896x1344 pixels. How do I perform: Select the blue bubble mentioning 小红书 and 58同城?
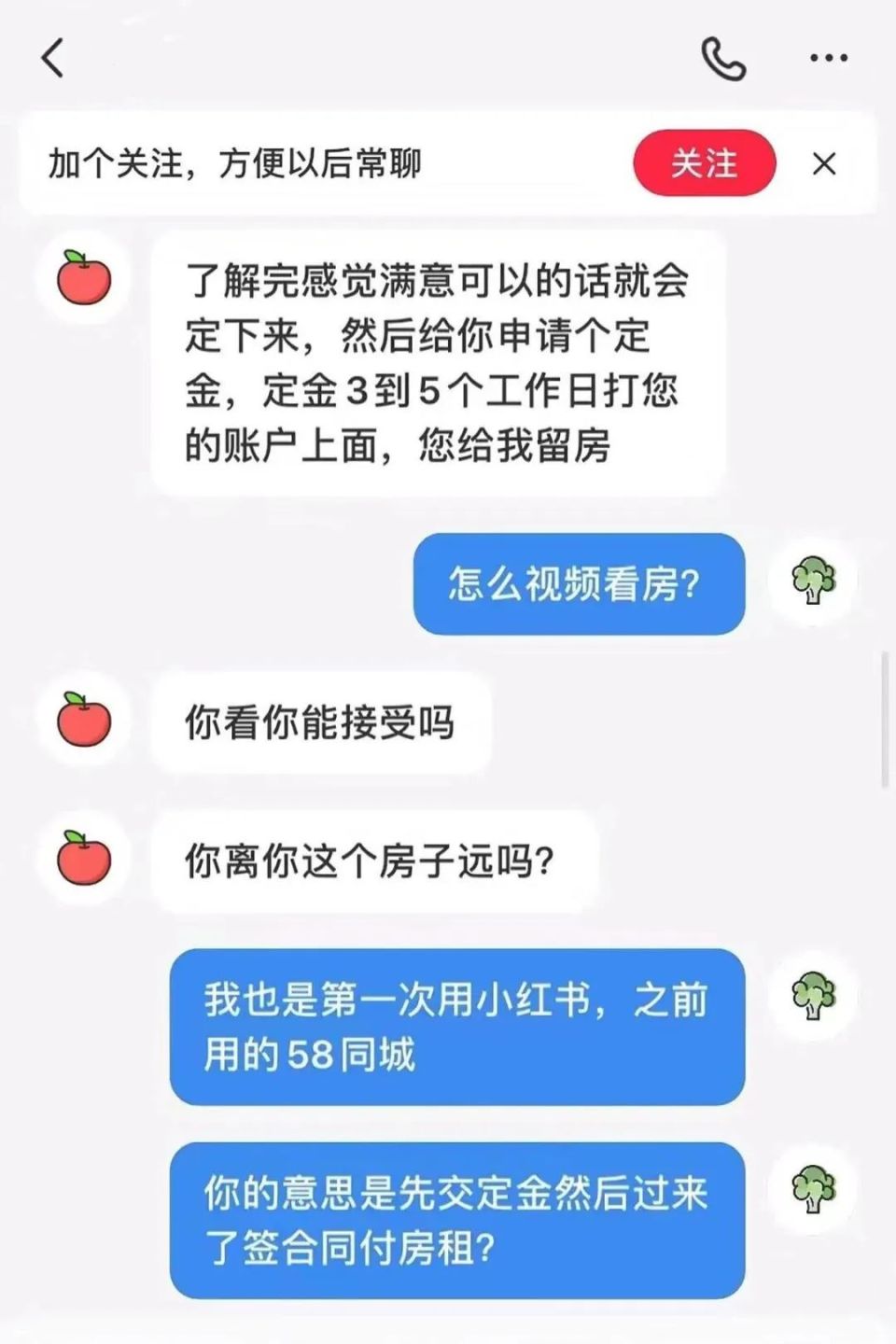(457, 1027)
